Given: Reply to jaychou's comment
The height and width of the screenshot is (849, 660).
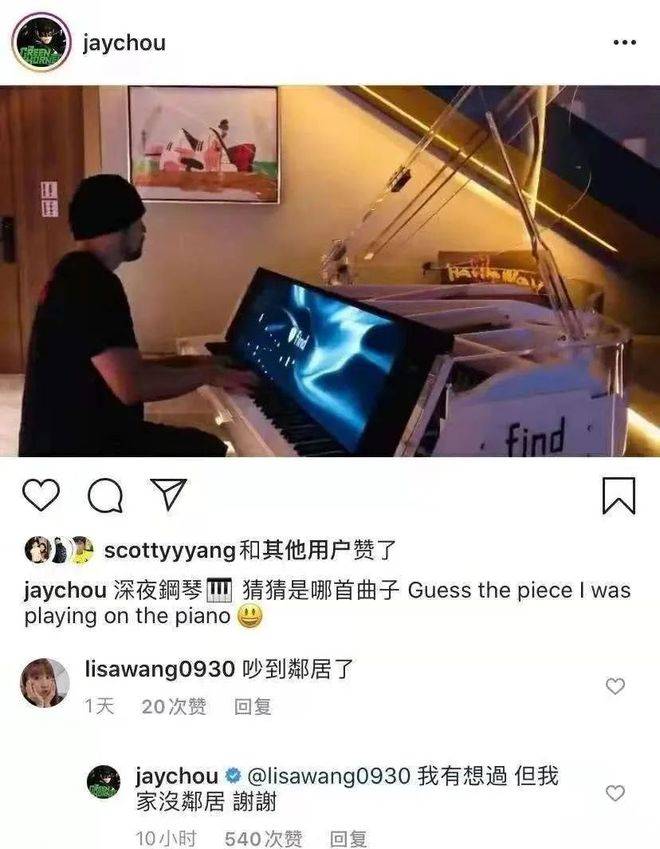Looking at the screenshot, I should [x=348, y=838].
